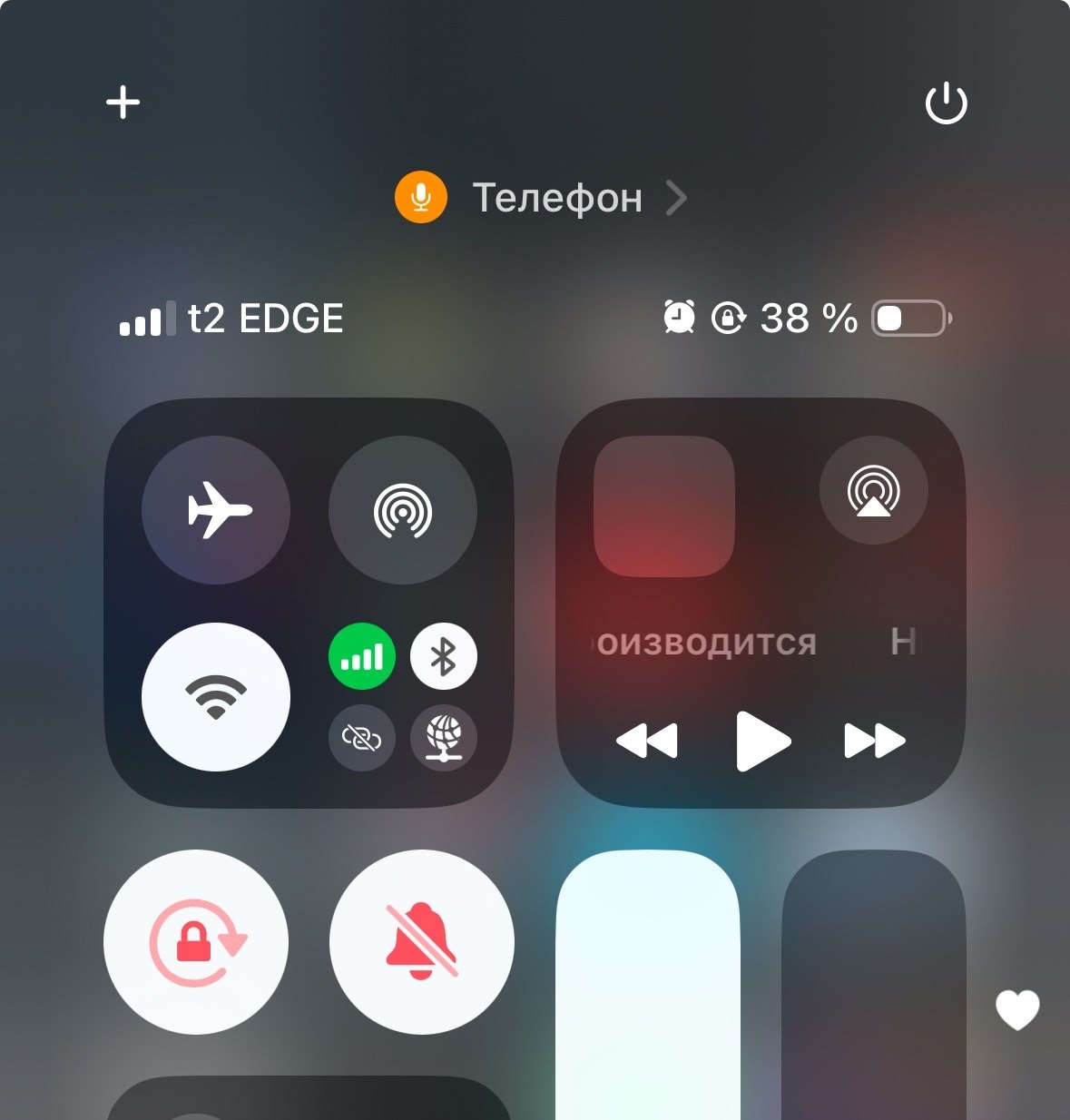Skip to the next track
This screenshot has width=1070, height=1120.
(874, 742)
